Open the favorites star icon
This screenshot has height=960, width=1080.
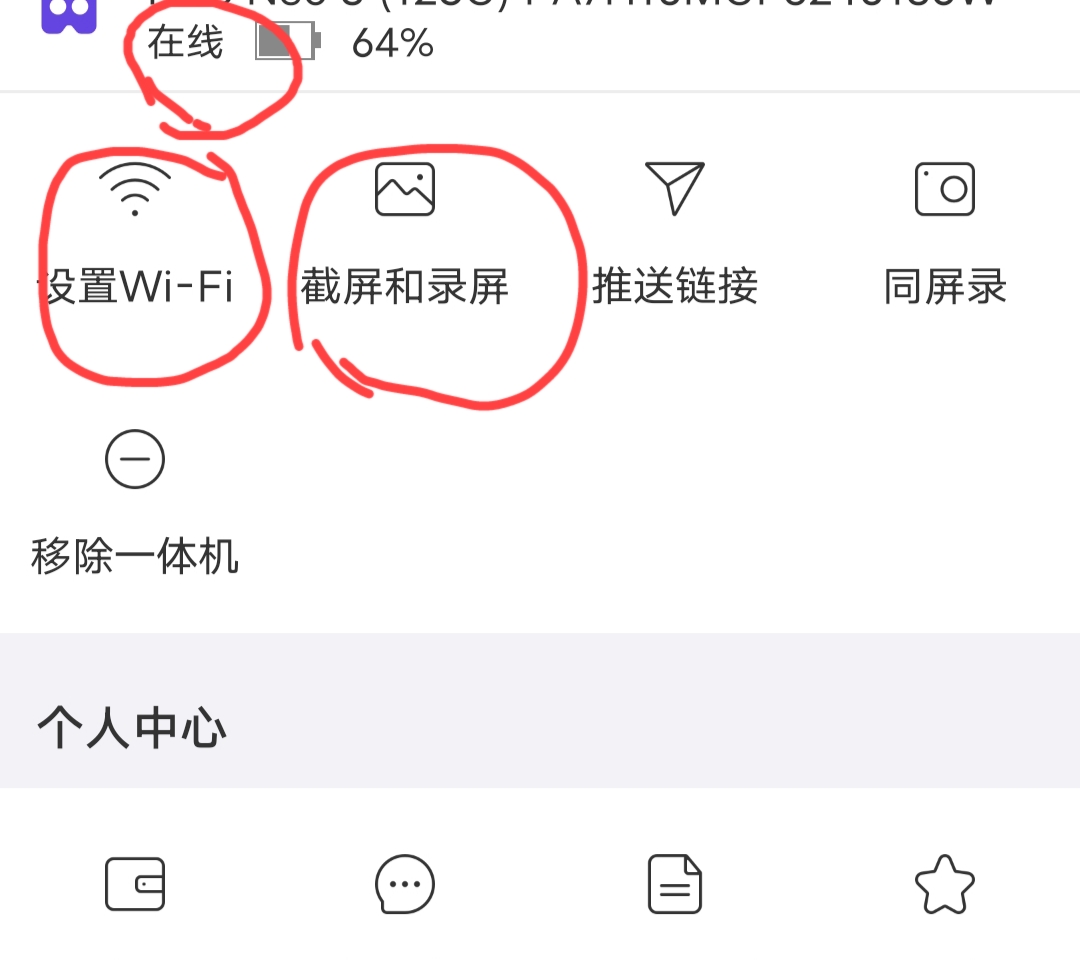(x=945, y=884)
